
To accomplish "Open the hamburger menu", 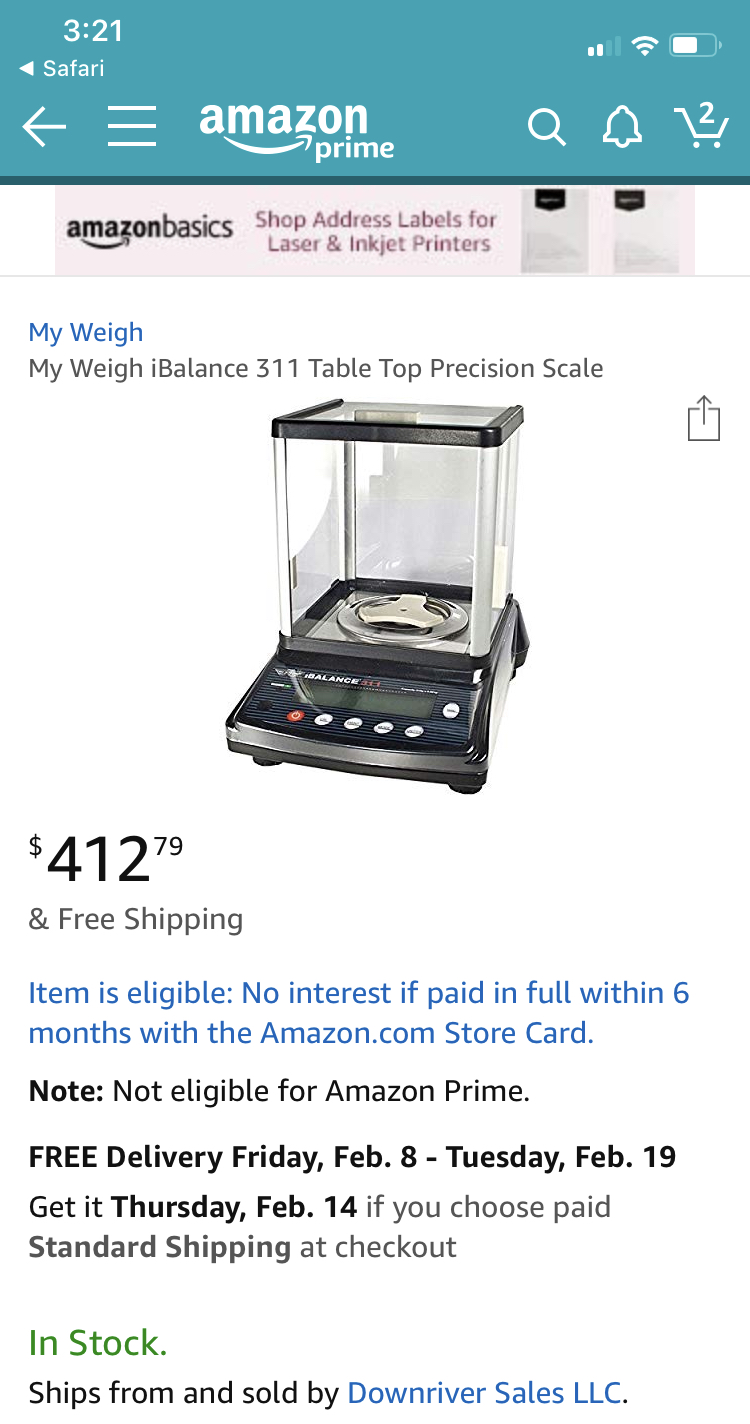I will click(x=132, y=128).
